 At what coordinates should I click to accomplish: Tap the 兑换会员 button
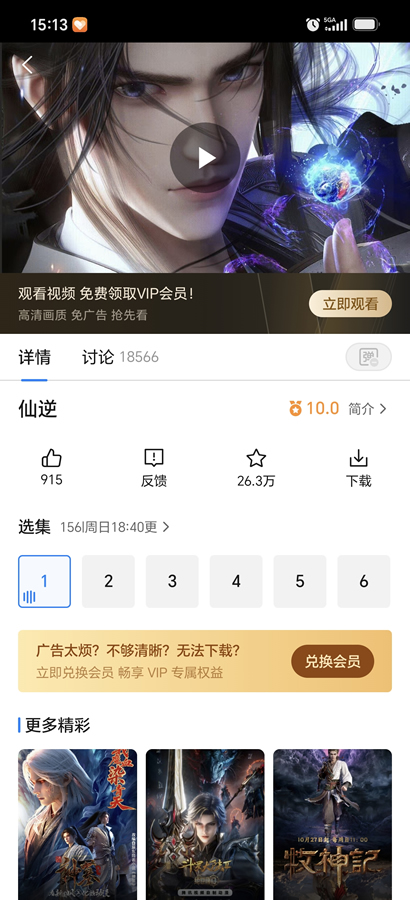tap(332, 661)
